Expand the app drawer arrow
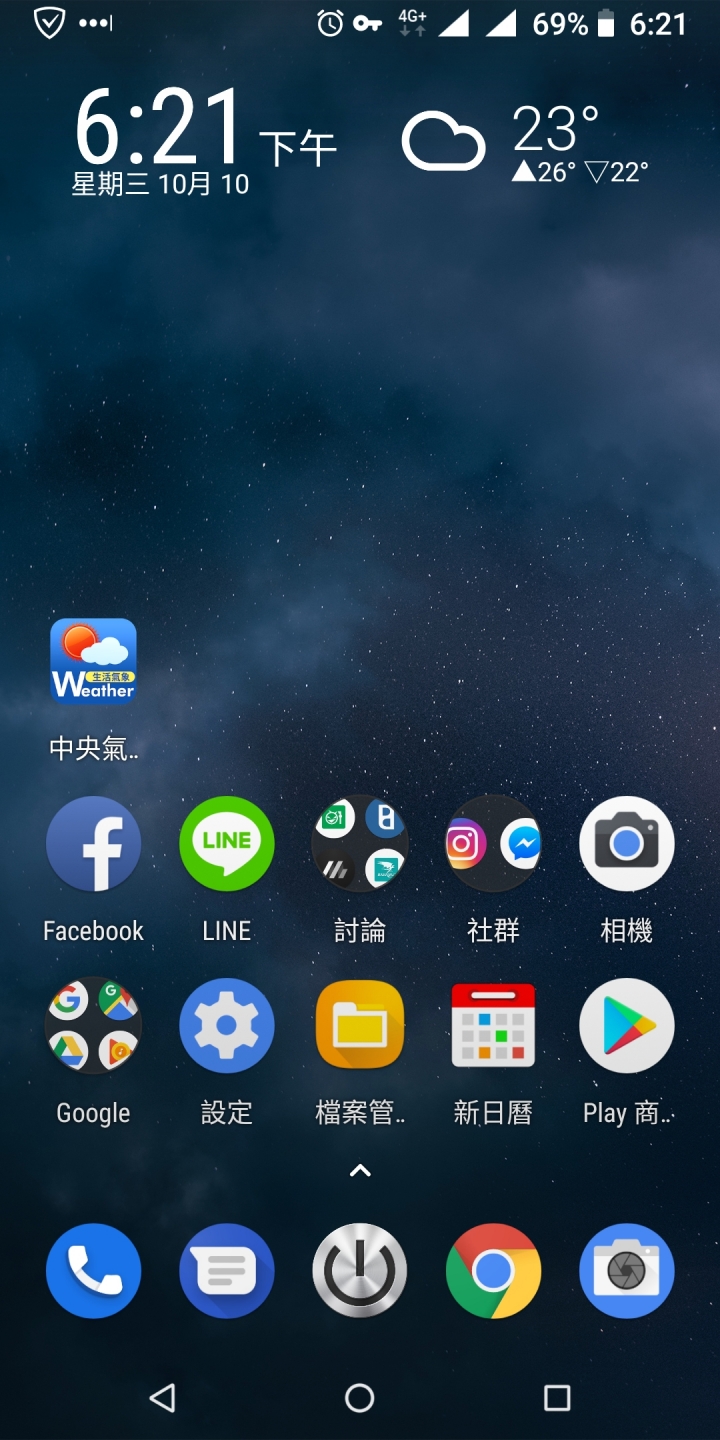This screenshot has height=1440, width=720. 360,1171
